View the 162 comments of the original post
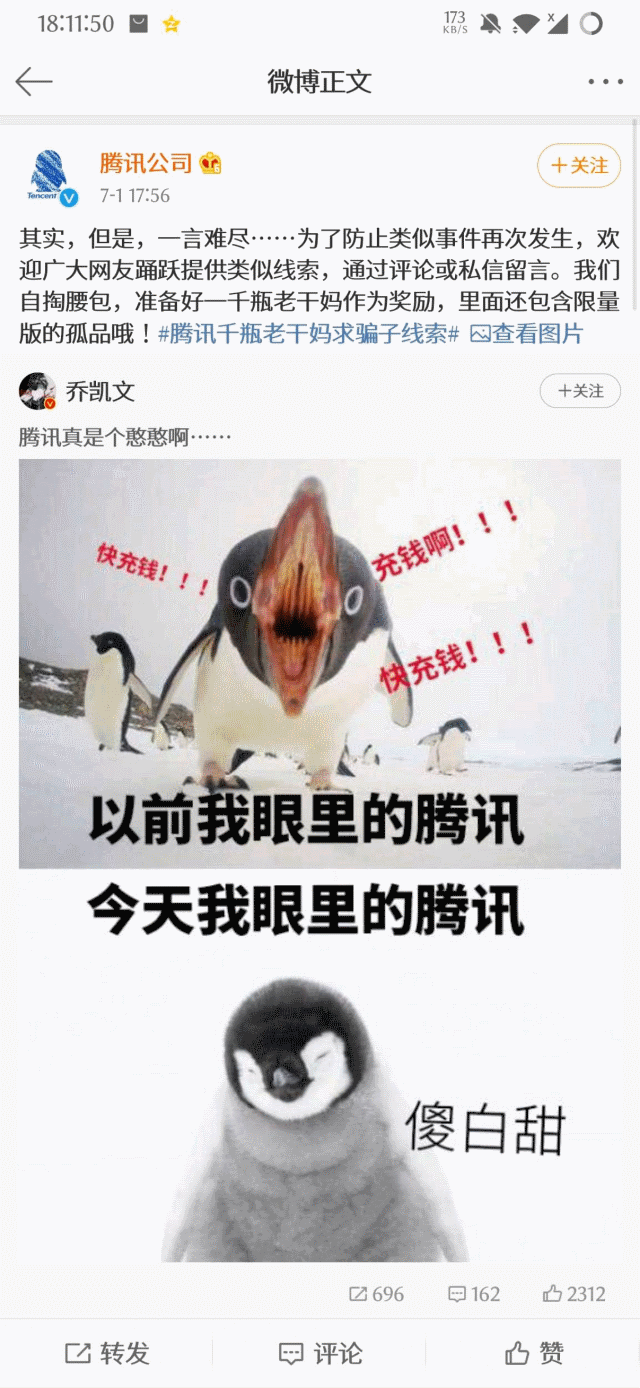The image size is (640, 1388). tap(474, 1294)
